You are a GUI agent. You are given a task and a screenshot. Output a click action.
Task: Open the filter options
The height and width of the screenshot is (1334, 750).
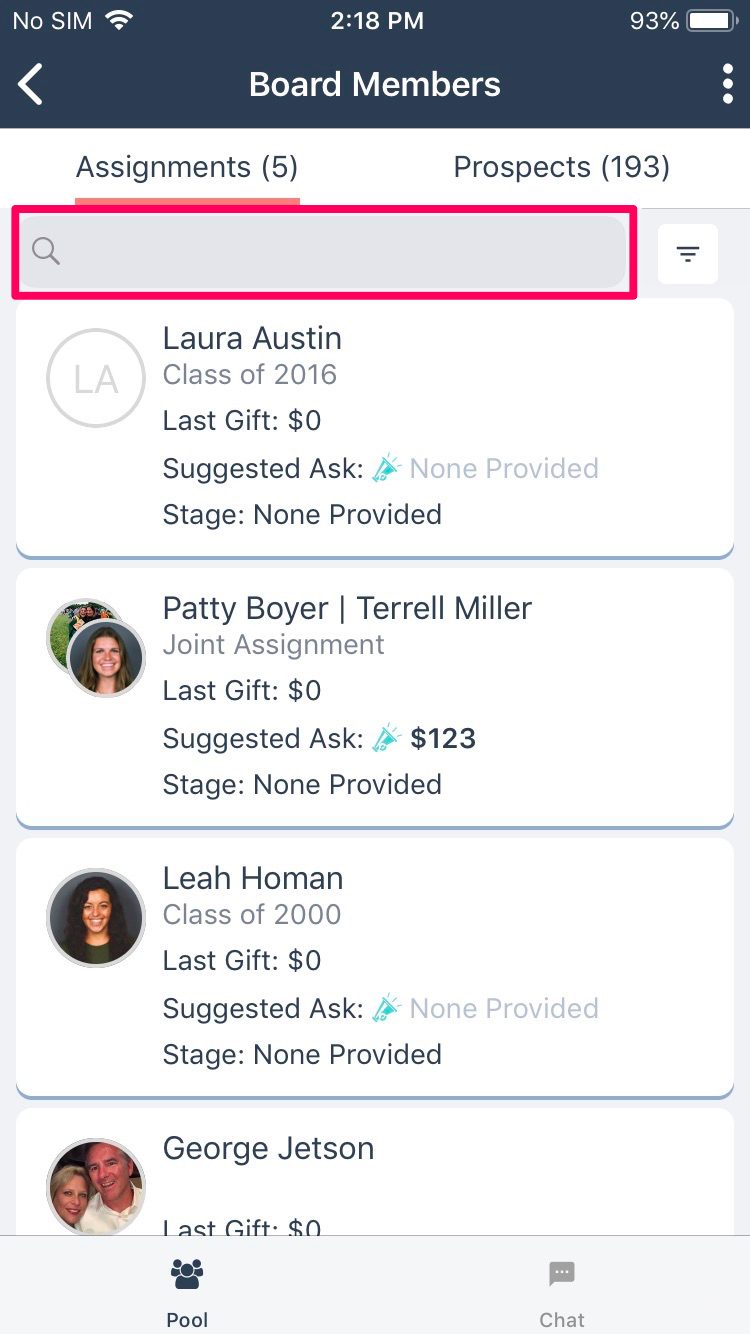(688, 254)
